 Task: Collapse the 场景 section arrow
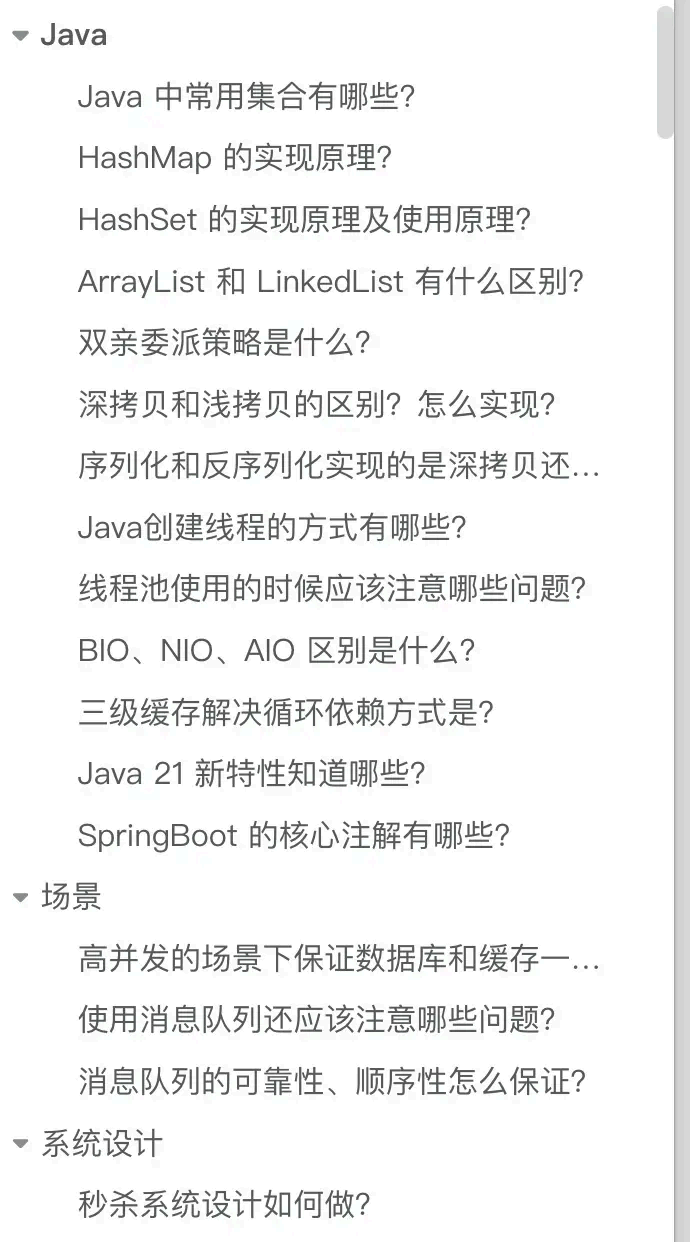(20, 898)
